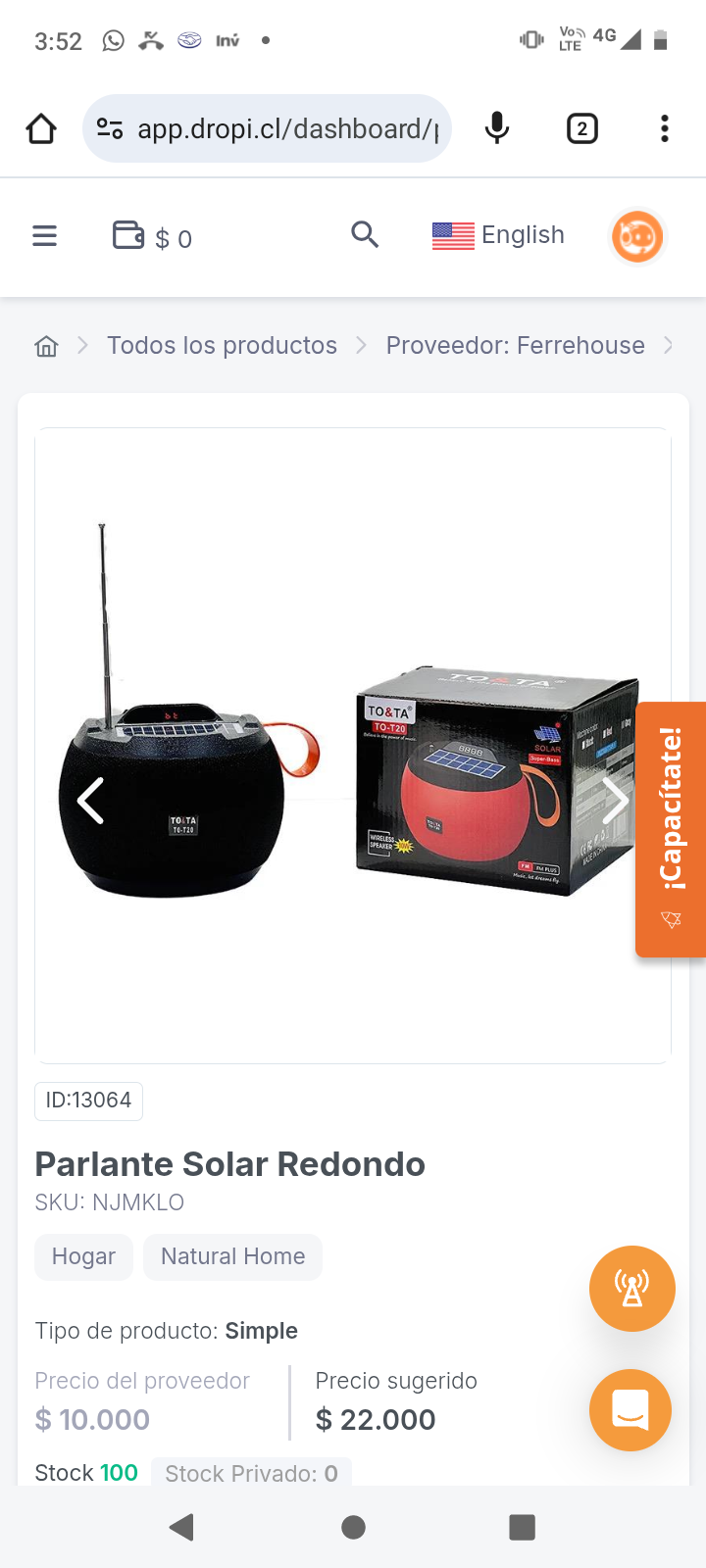Open the support chat bubble
This screenshot has width=706, height=1568.
coord(630,1409)
